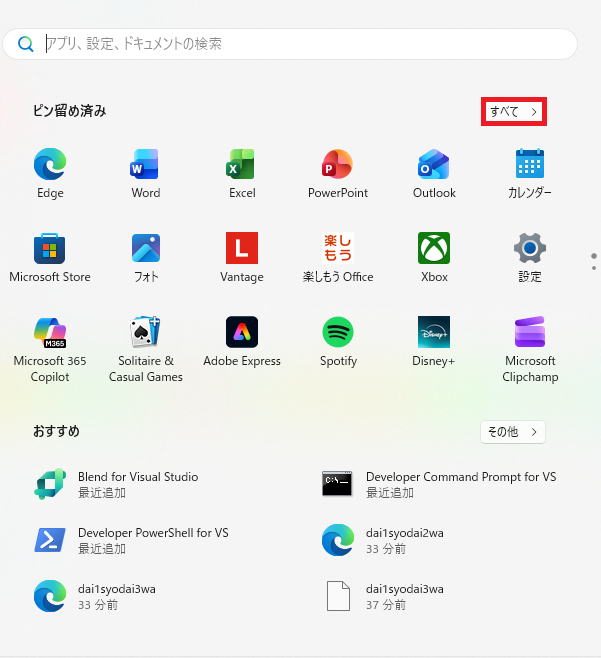Viewport: 601px width, 658px height.
Task: Show more recommended items via その他
Action: 513,432
